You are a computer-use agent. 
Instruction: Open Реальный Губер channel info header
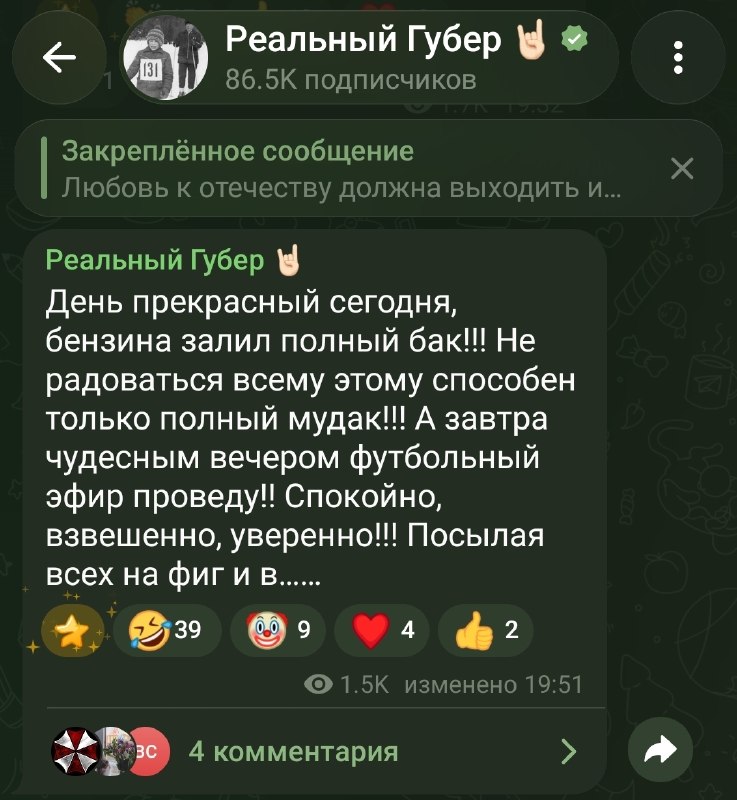(369, 58)
